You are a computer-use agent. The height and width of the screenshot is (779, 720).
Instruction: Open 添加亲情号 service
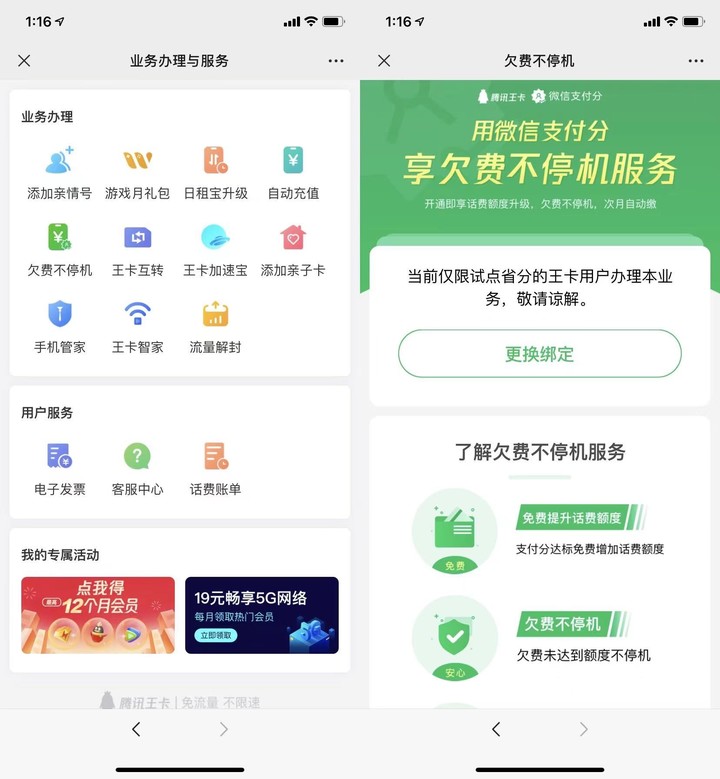pos(60,172)
